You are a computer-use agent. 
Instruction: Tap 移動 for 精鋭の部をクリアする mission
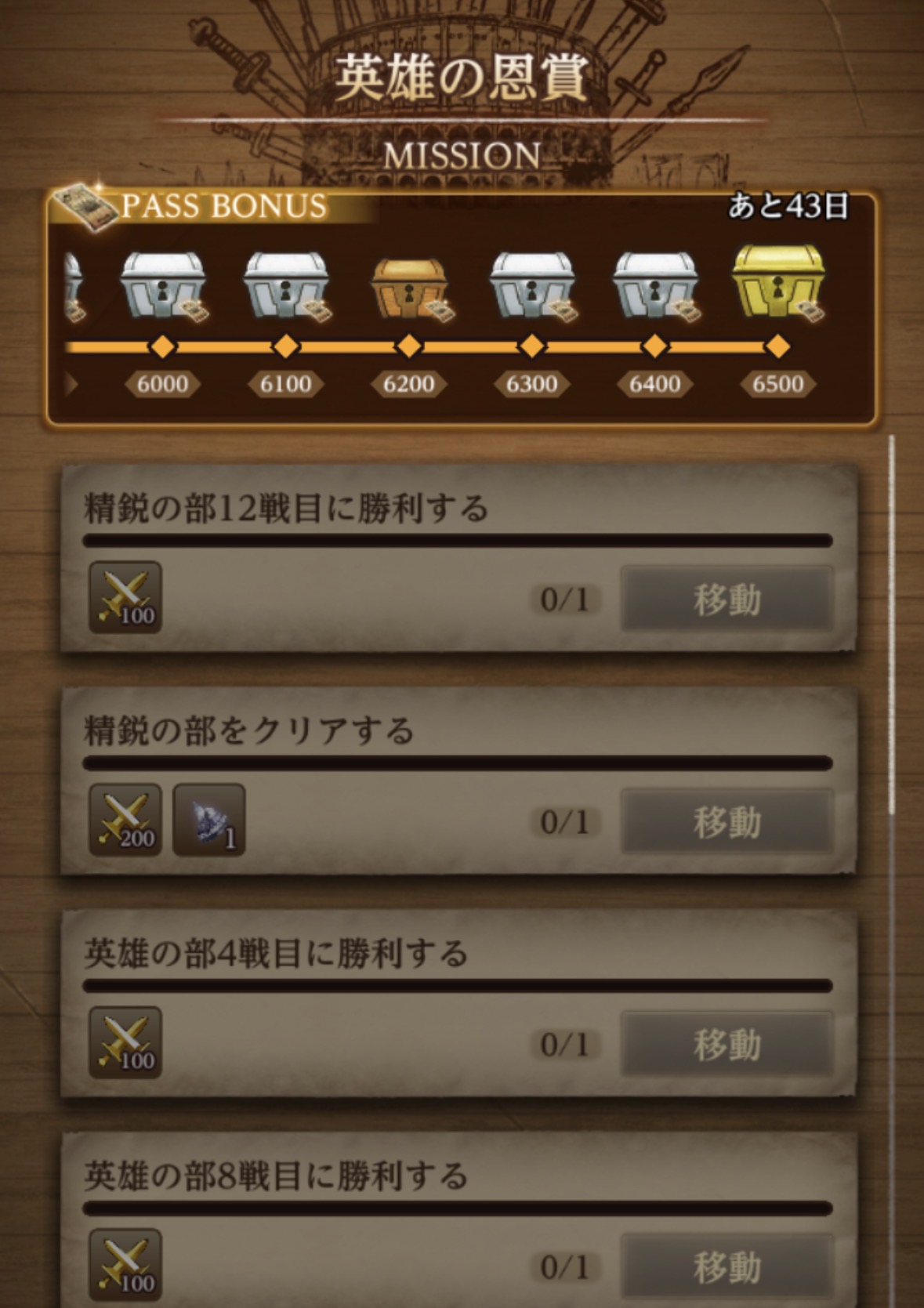[726, 822]
